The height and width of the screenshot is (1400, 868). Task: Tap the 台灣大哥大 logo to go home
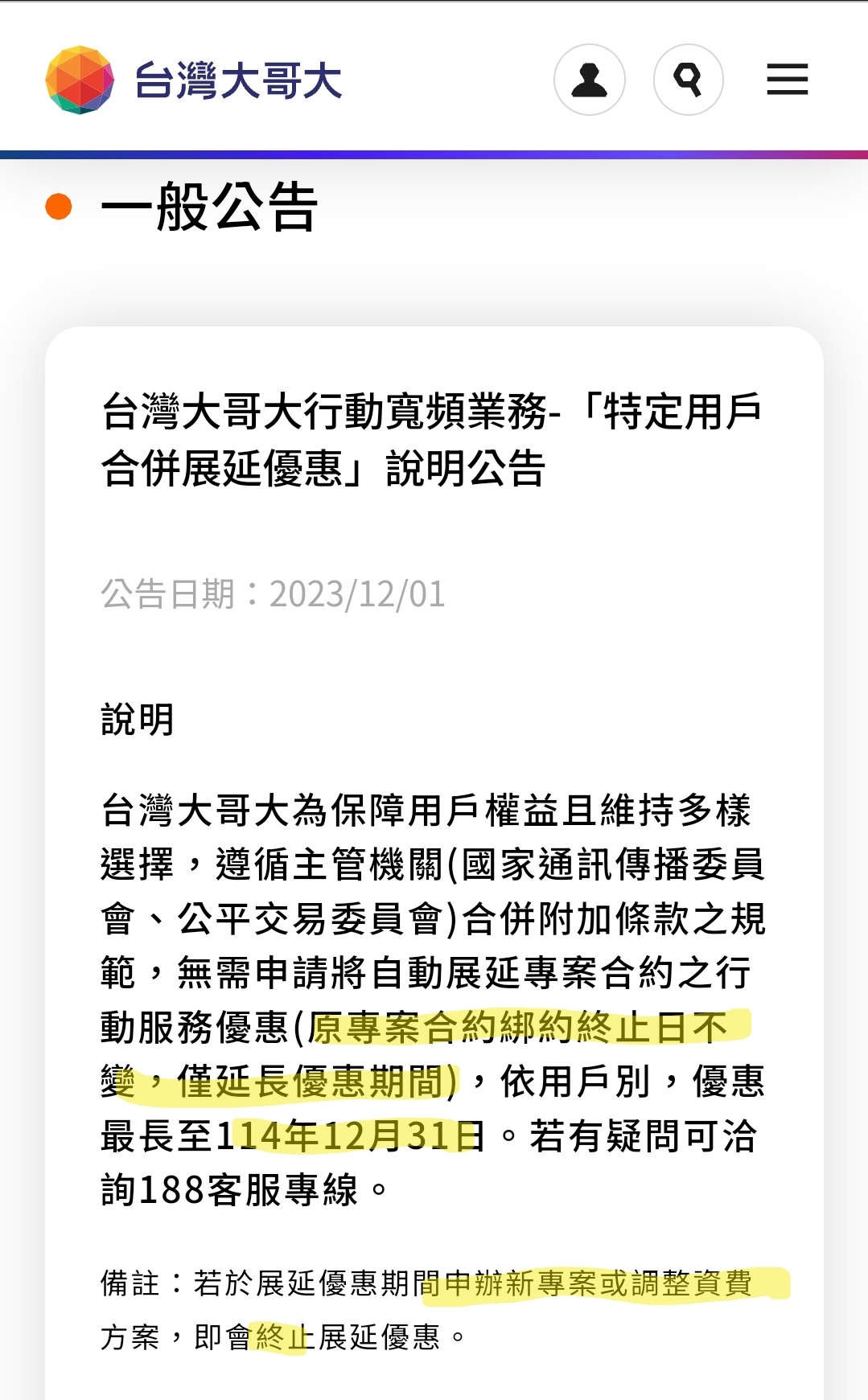coord(194,80)
